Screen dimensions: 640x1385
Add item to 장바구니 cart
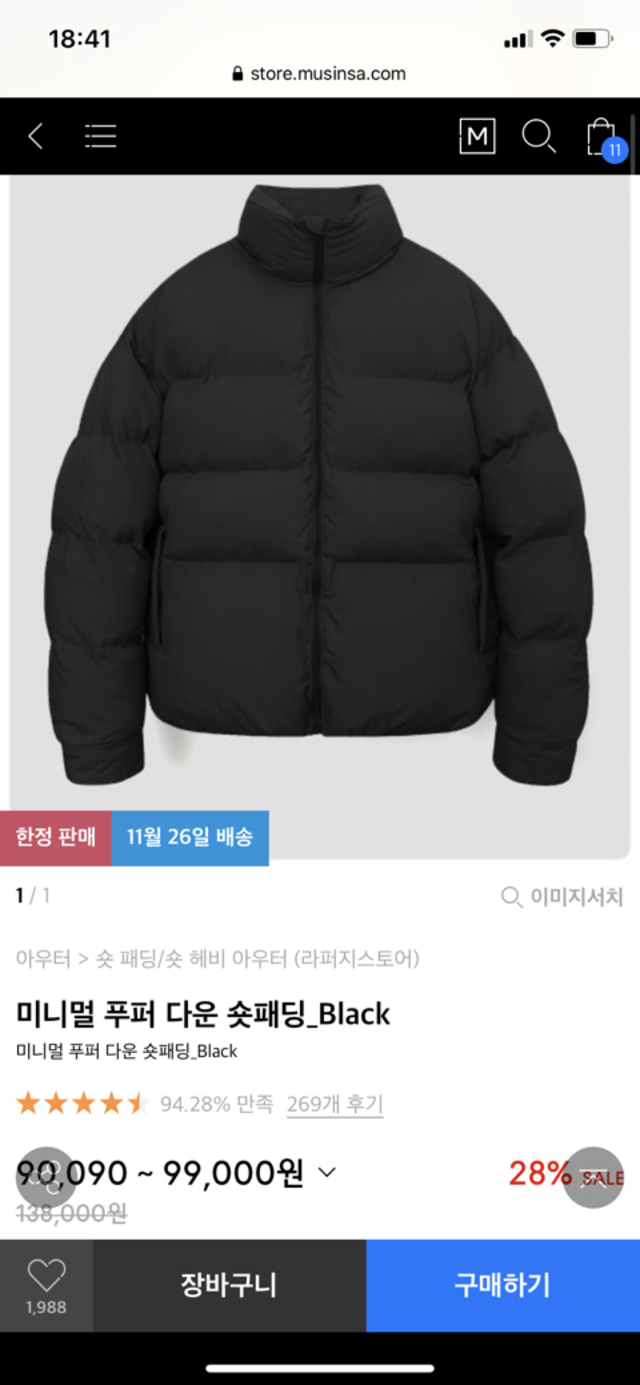(x=229, y=1285)
